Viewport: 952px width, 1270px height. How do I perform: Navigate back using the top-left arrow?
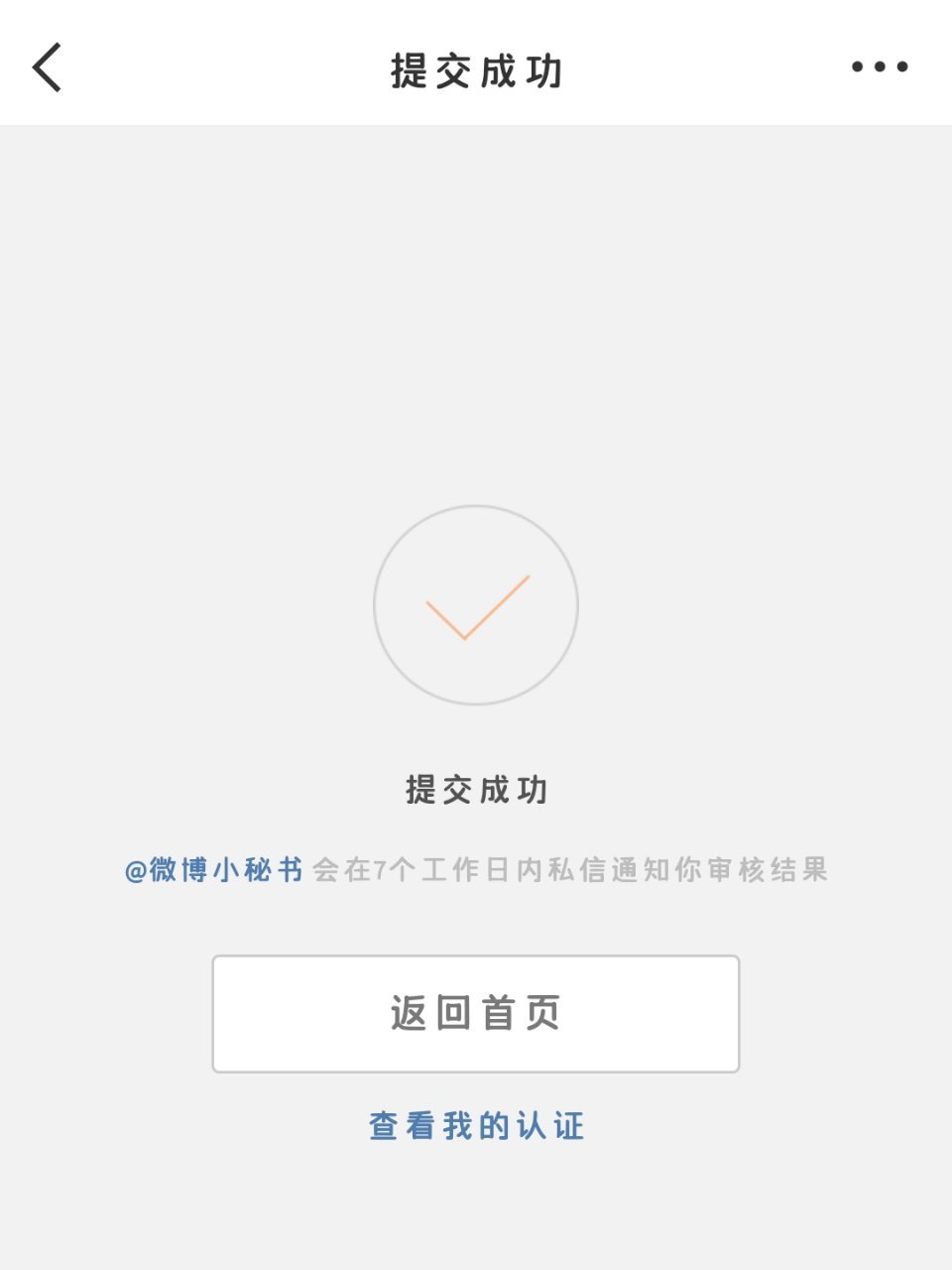click(47, 67)
